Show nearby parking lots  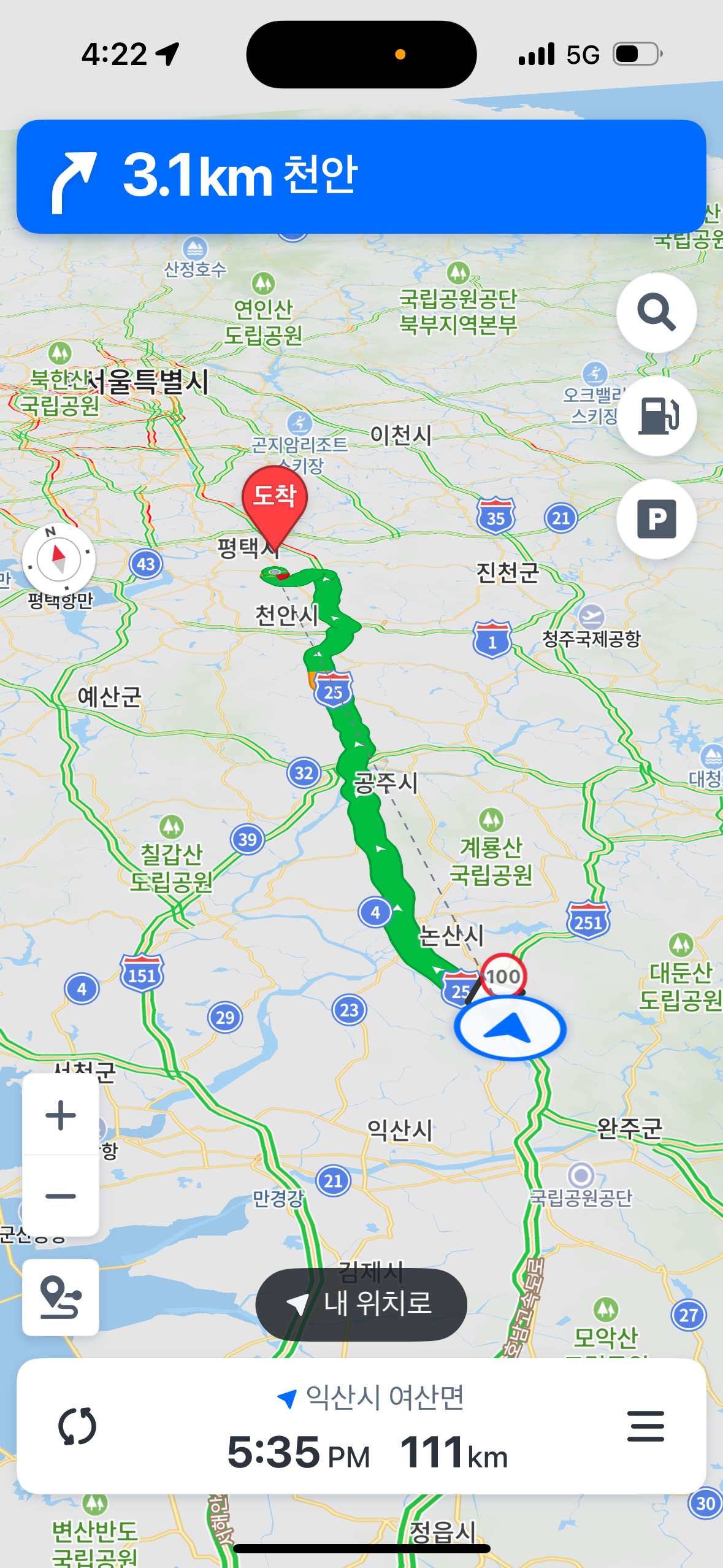tap(656, 519)
